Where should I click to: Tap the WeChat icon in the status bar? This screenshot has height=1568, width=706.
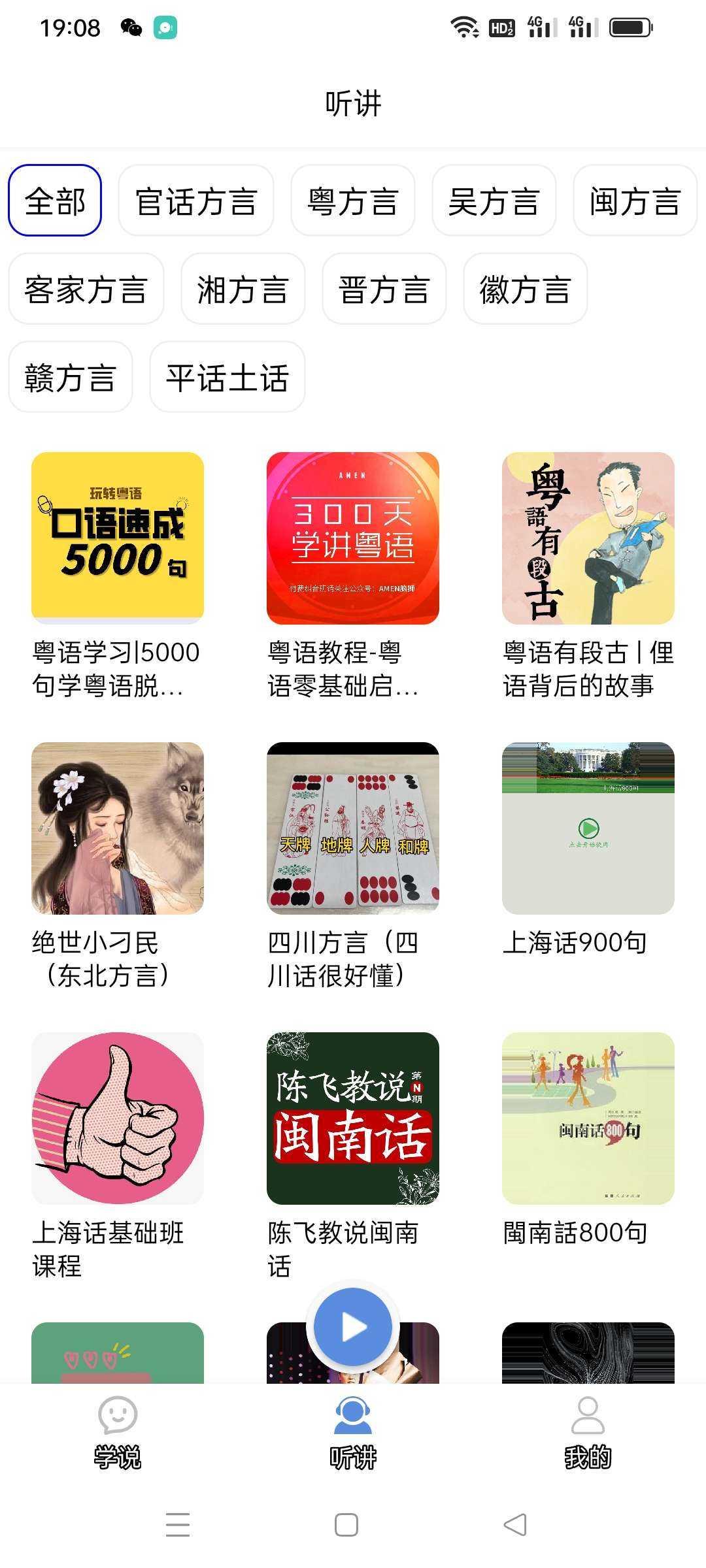(x=131, y=27)
